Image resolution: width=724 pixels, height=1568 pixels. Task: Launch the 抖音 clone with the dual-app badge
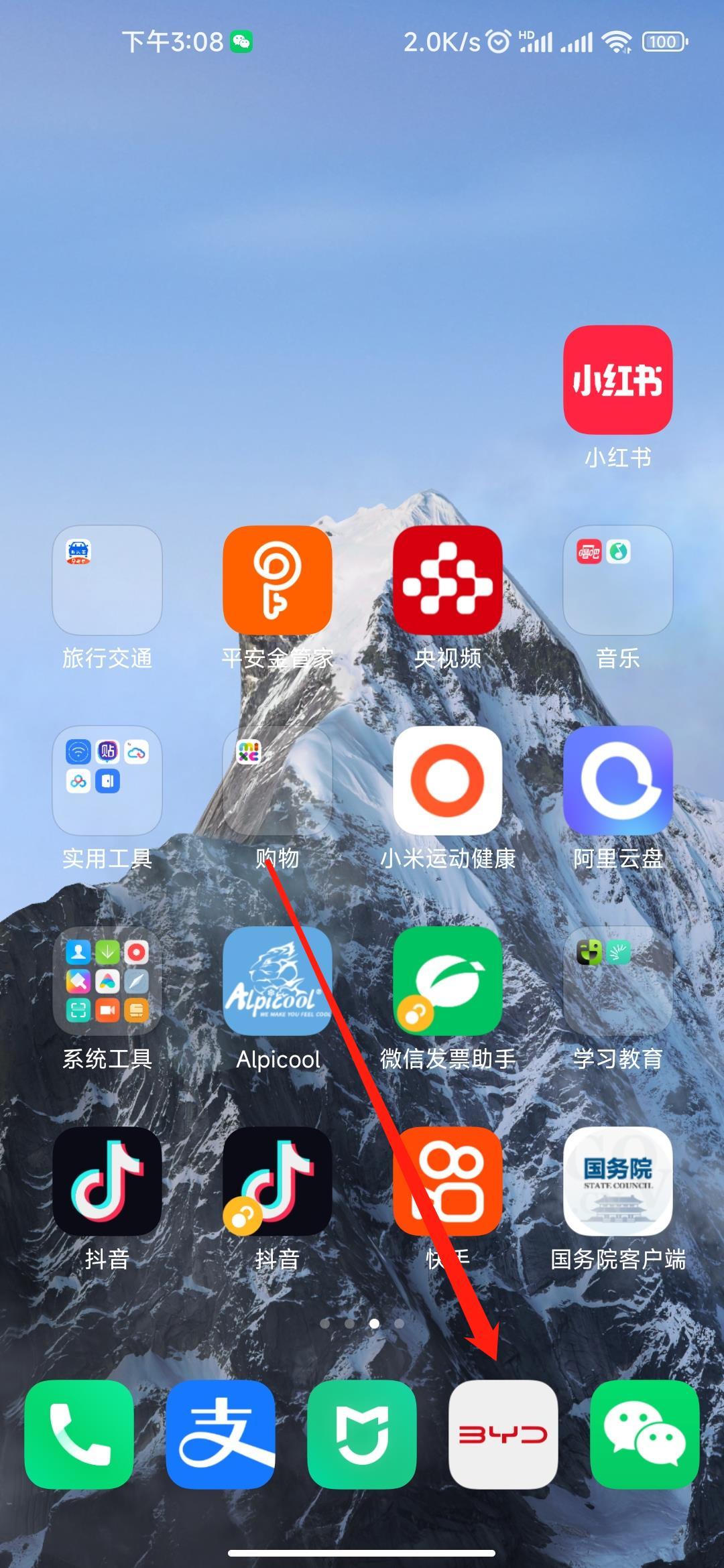point(278,1181)
